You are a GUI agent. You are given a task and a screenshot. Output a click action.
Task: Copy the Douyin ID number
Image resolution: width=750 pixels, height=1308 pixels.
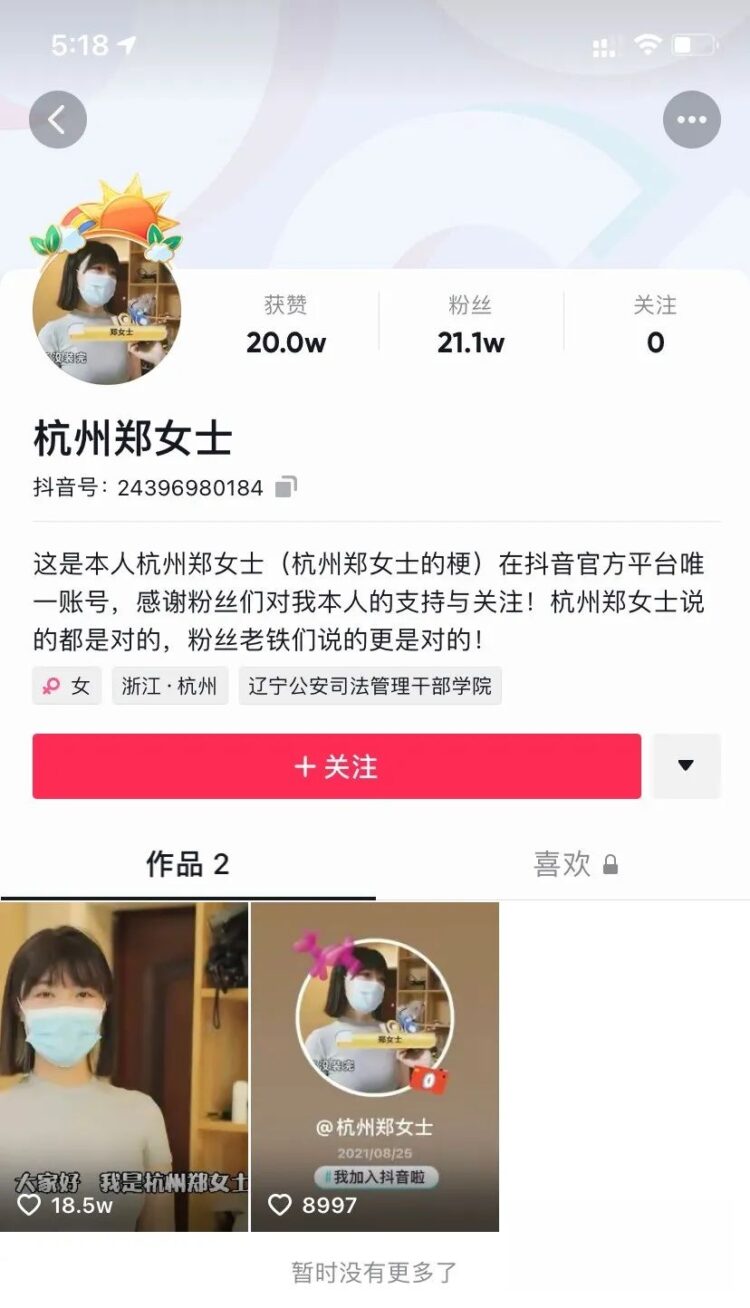tap(286, 488)
